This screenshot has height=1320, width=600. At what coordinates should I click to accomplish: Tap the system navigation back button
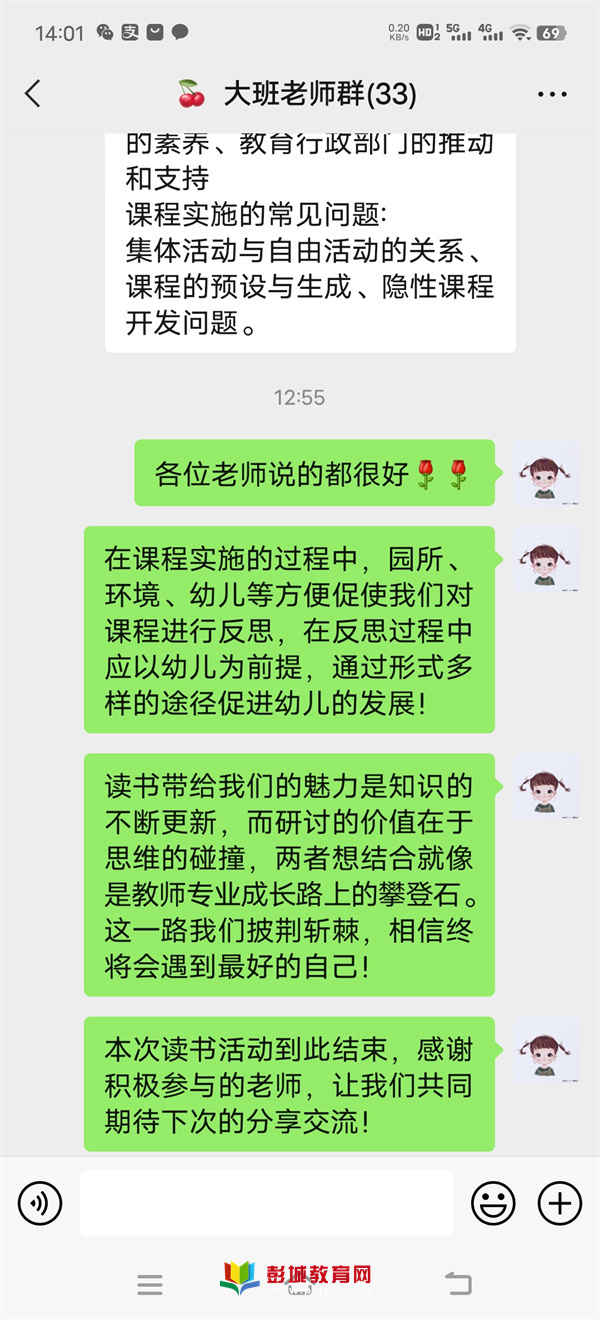(458, 1284)
